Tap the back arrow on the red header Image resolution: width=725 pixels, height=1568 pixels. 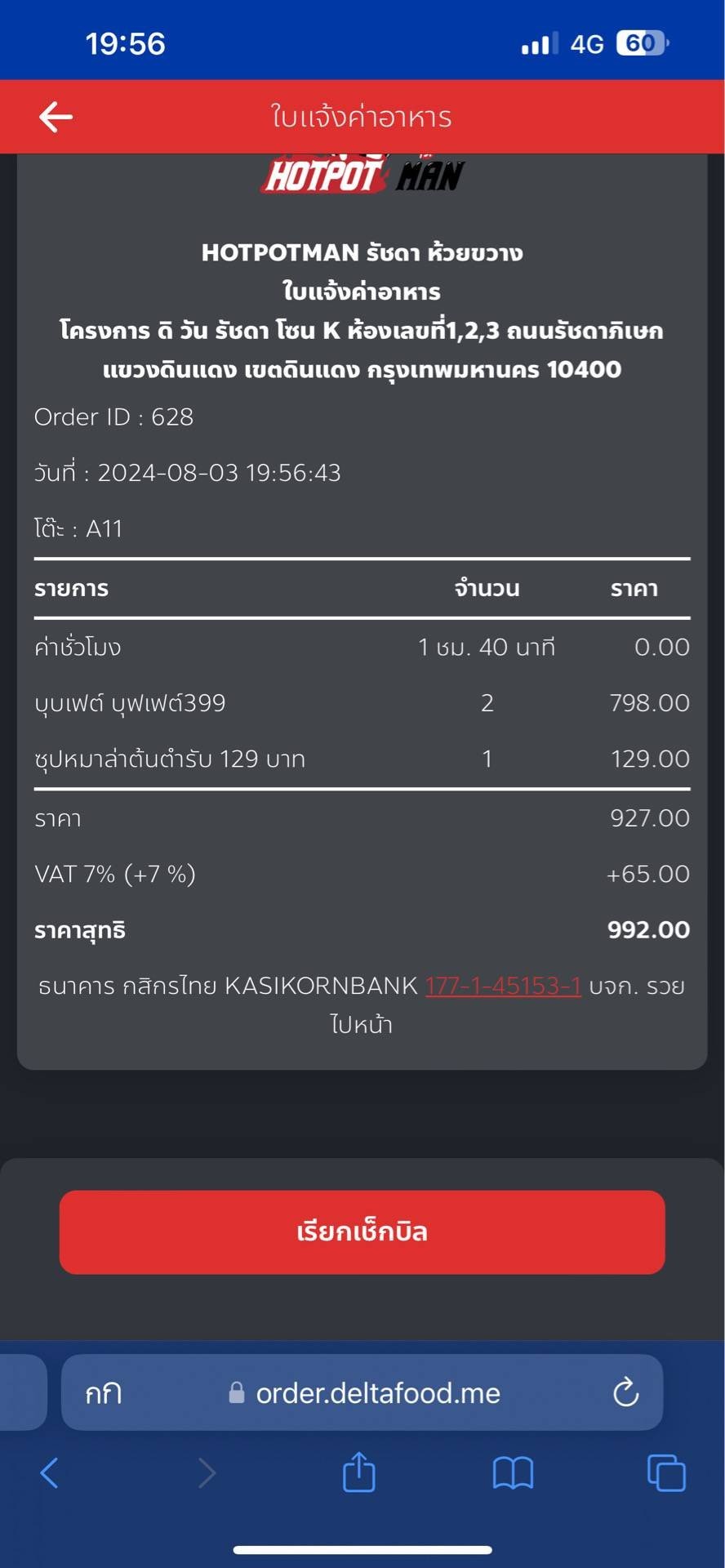pyautogui.click(x=55, y=116)
